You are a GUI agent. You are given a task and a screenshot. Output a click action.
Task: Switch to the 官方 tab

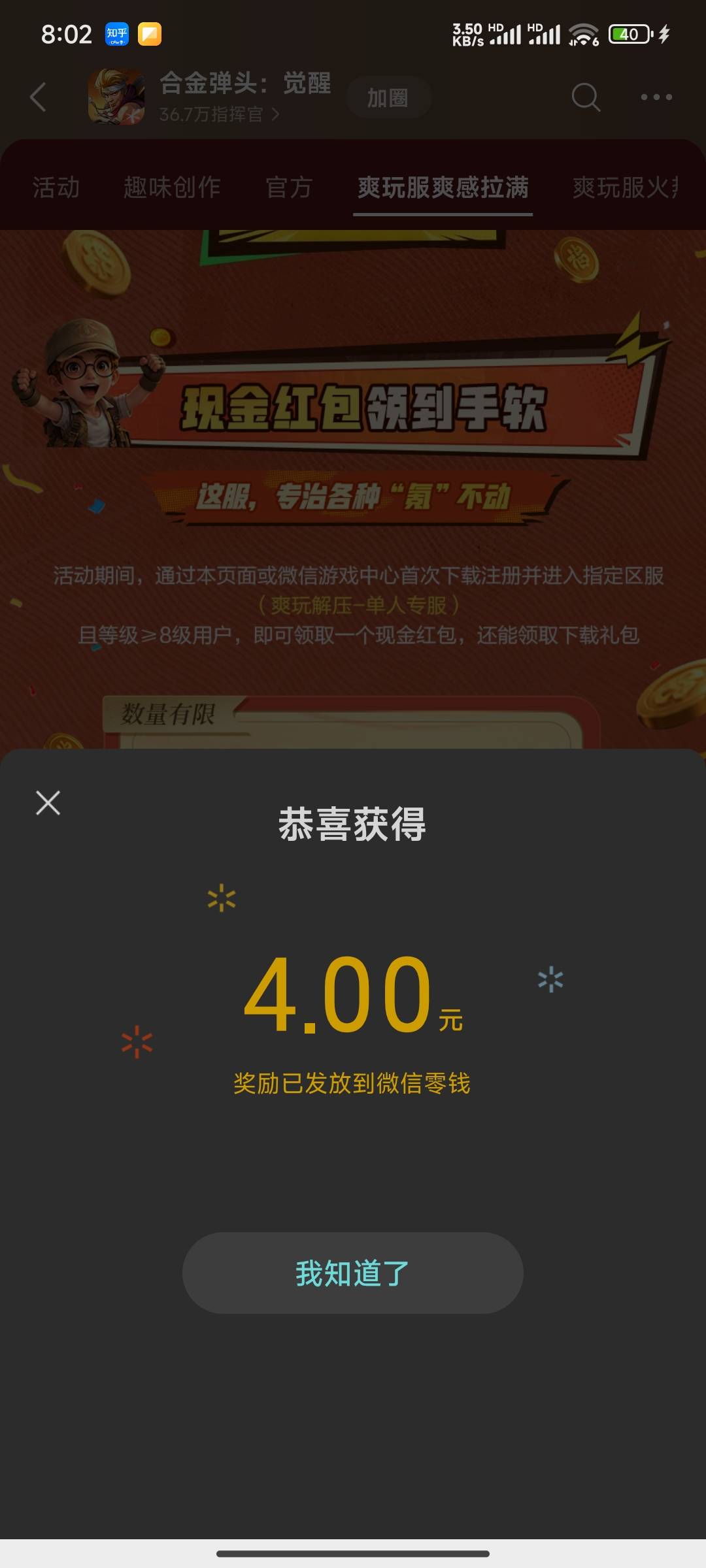[289, 188]
